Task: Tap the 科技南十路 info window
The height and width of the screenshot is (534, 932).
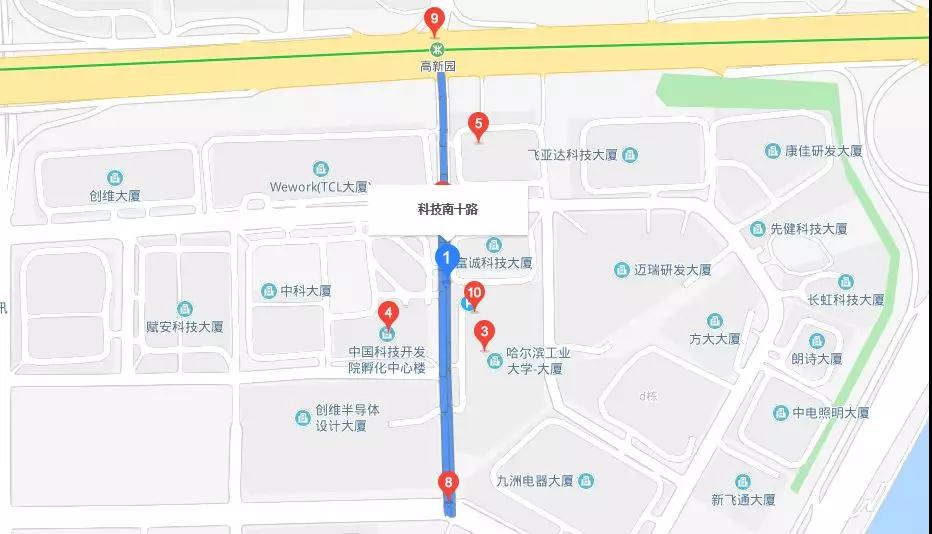Action: pyautogui.click(x=448, y=210)
